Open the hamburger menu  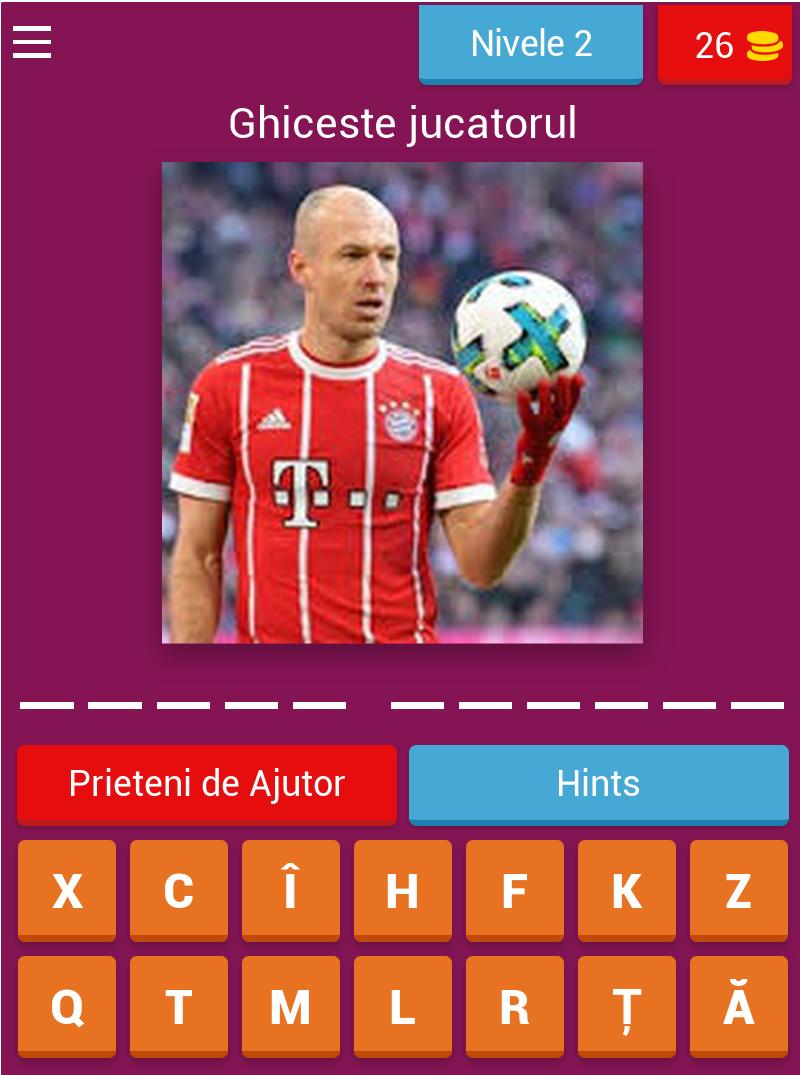point(32,42)
